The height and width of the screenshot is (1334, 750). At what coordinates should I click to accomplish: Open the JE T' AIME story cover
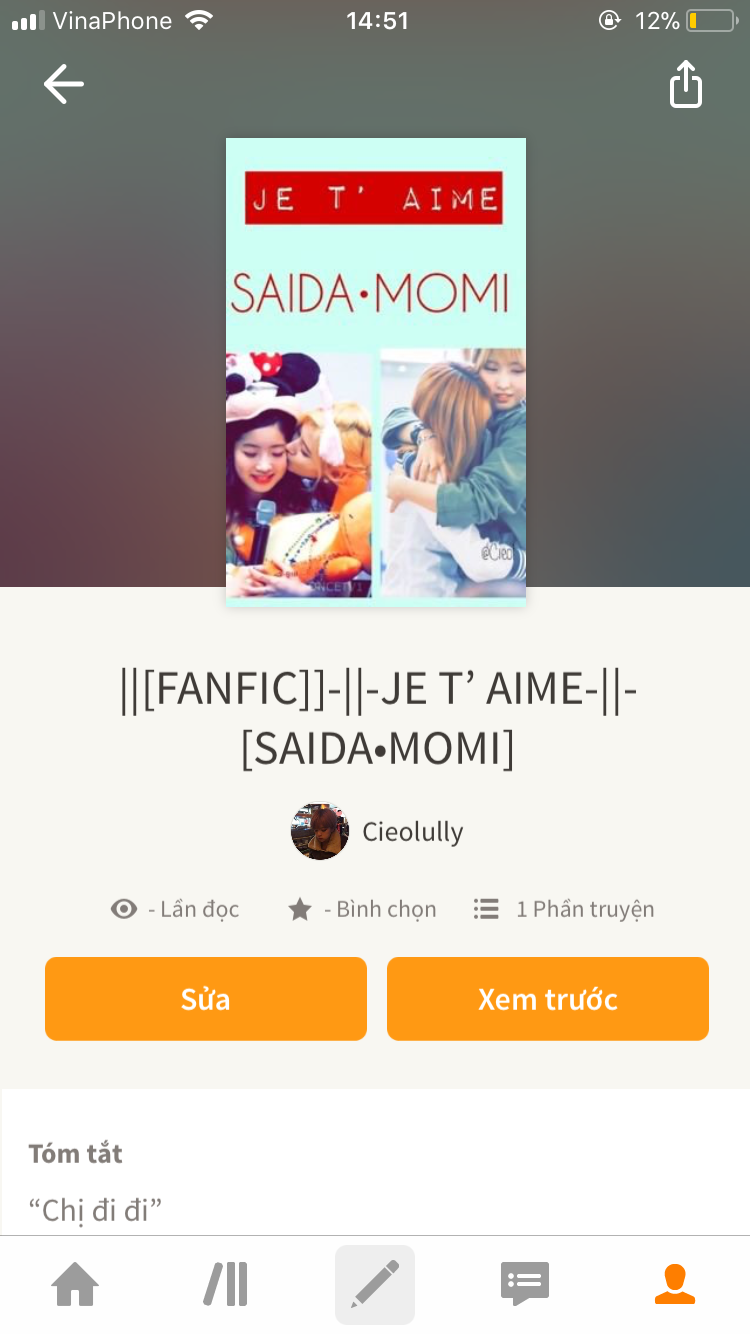click(376, 372)
